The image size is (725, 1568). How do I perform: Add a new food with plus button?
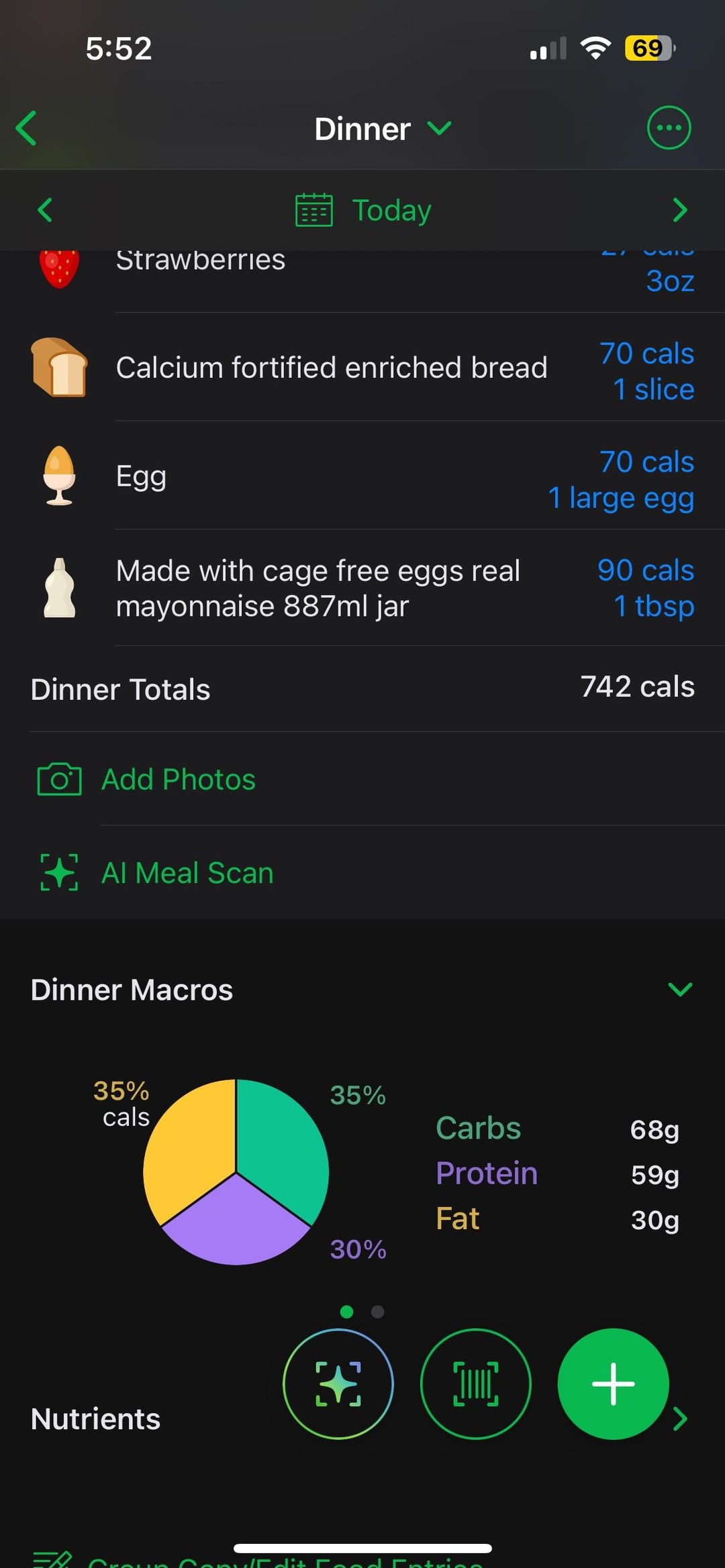click(613, 1383)
